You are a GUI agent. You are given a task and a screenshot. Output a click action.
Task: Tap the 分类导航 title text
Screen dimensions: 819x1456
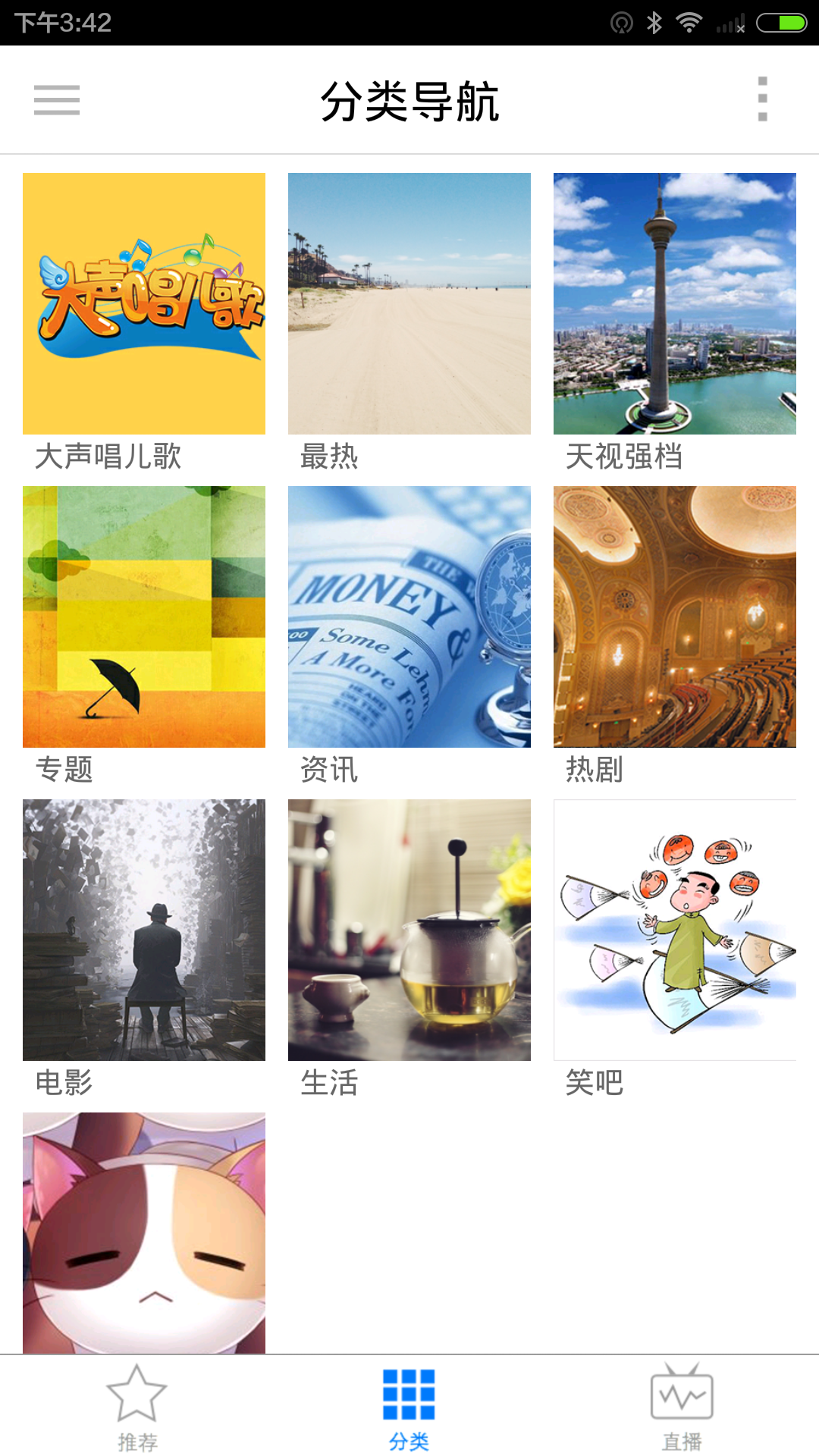point(409,103)
